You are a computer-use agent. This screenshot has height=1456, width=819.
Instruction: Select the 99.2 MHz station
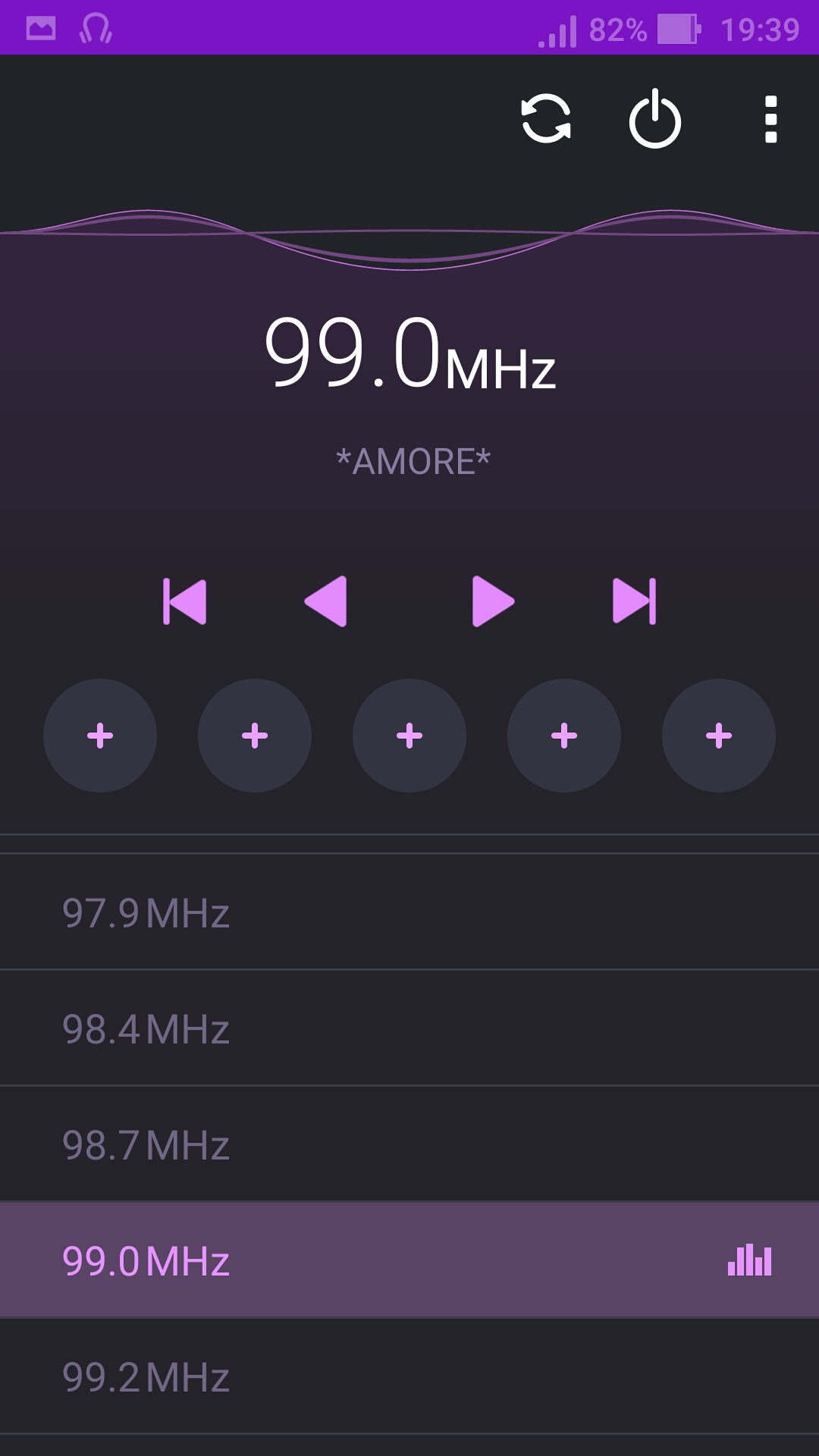click(x=409, y=1376)
